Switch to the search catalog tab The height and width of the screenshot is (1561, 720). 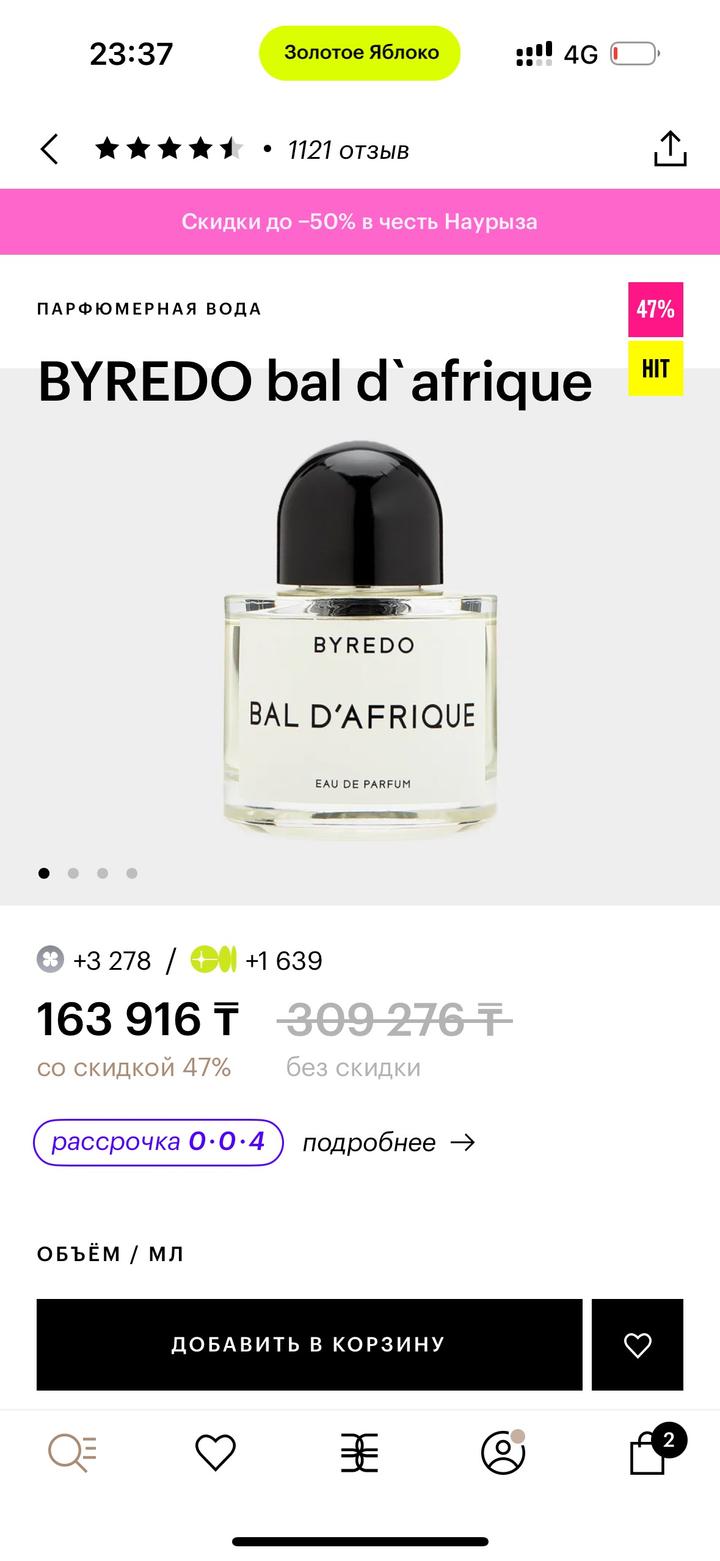pyautogui.click(x=72, y=1452)
